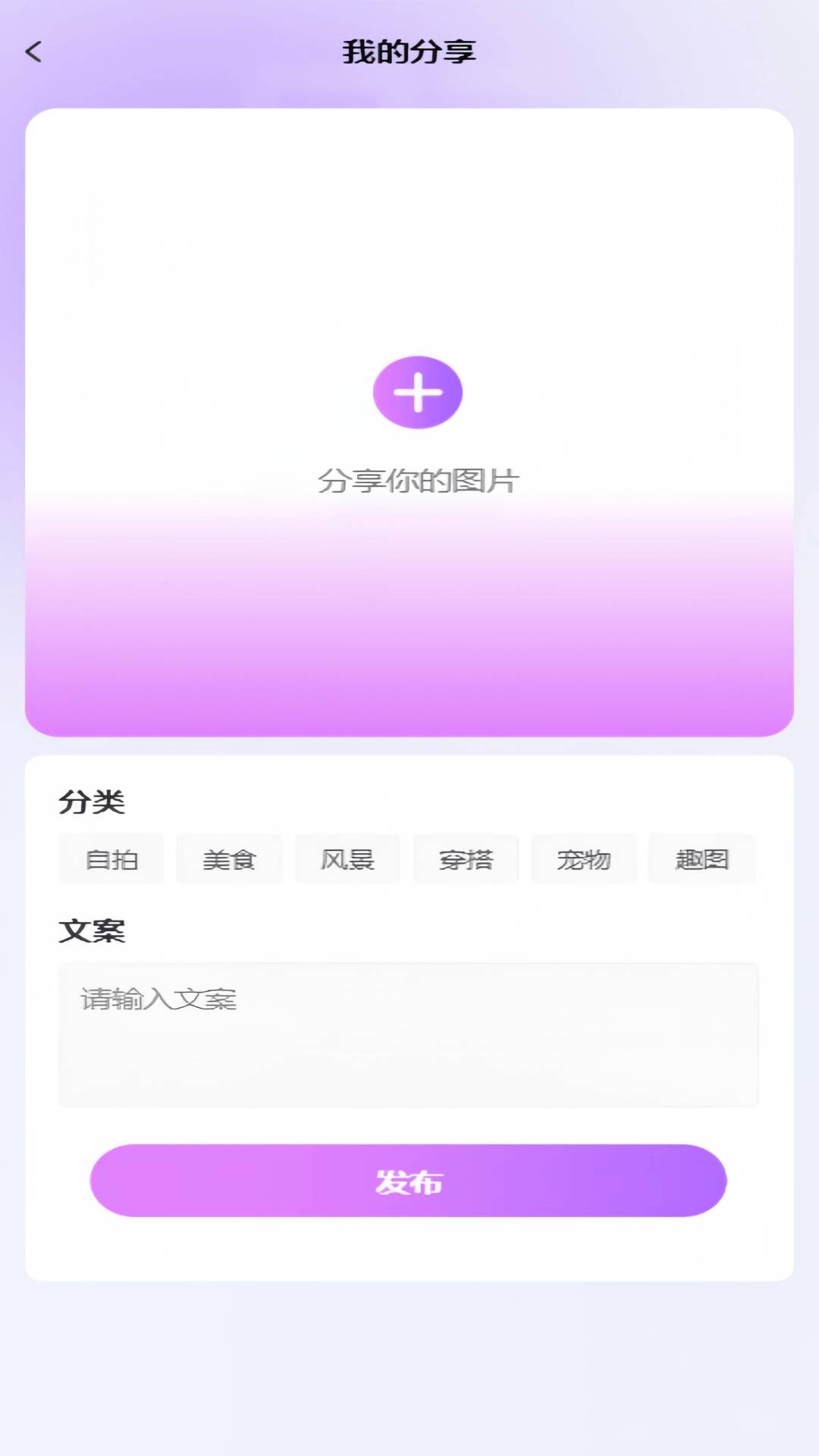Open the image picker via the purple plus circle
The height and width of the screenshot is (1456, 819).
pos(418,392)
